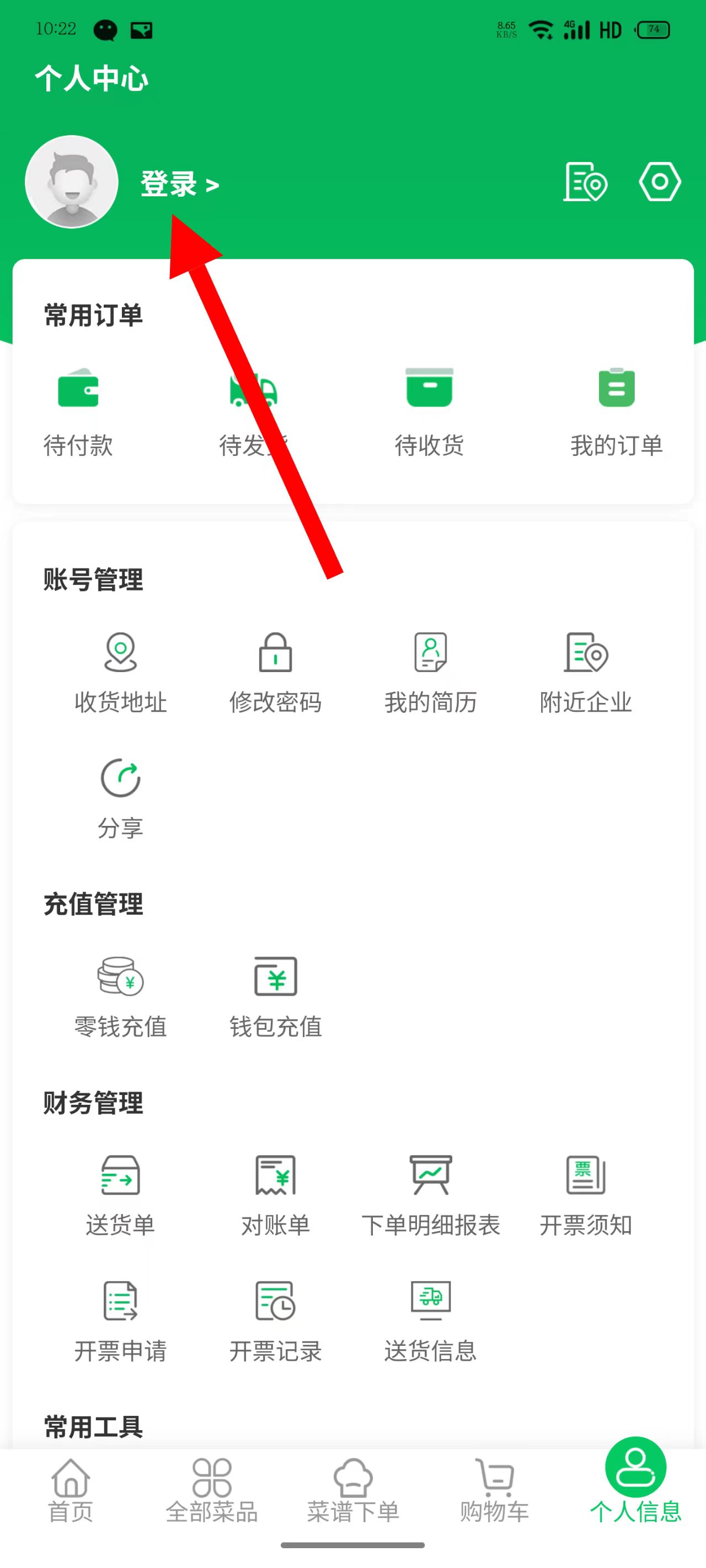Open 待付款 orders

78,412
